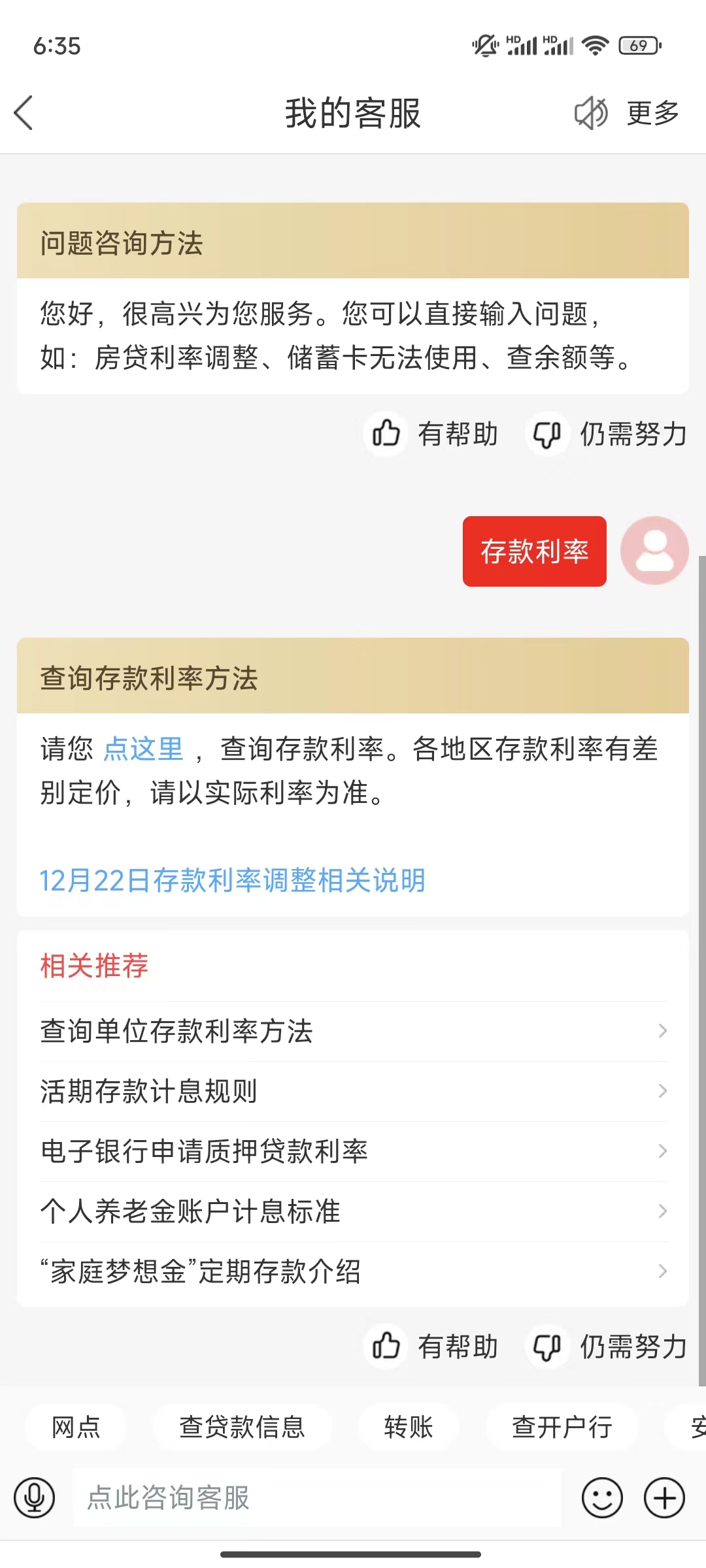The image size is (706, 1568).
Task: Tap the 点此咨询客服 input field
Action: [x=317, y=1497]
